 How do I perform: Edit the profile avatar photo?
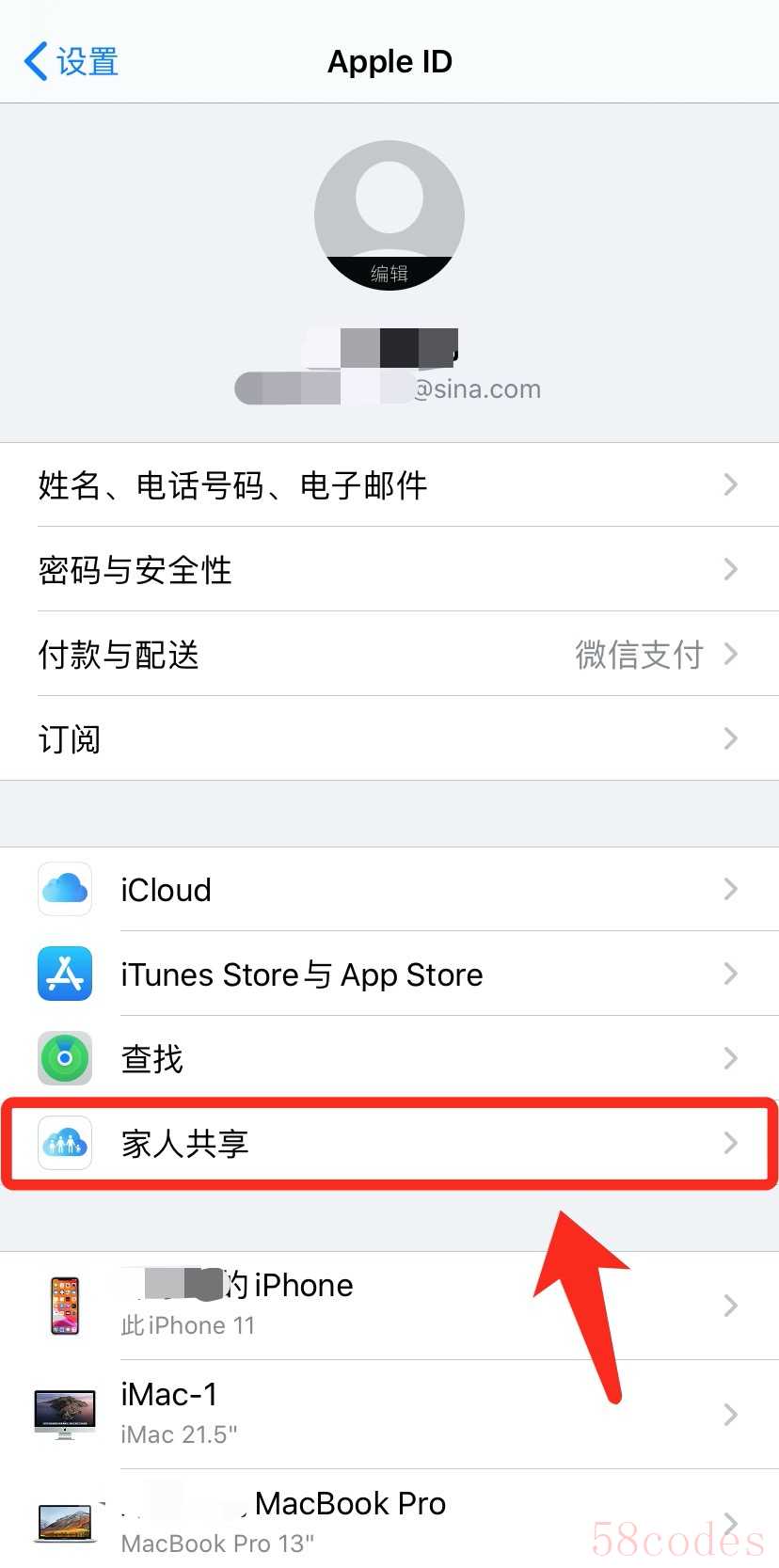tap(389, 215)
